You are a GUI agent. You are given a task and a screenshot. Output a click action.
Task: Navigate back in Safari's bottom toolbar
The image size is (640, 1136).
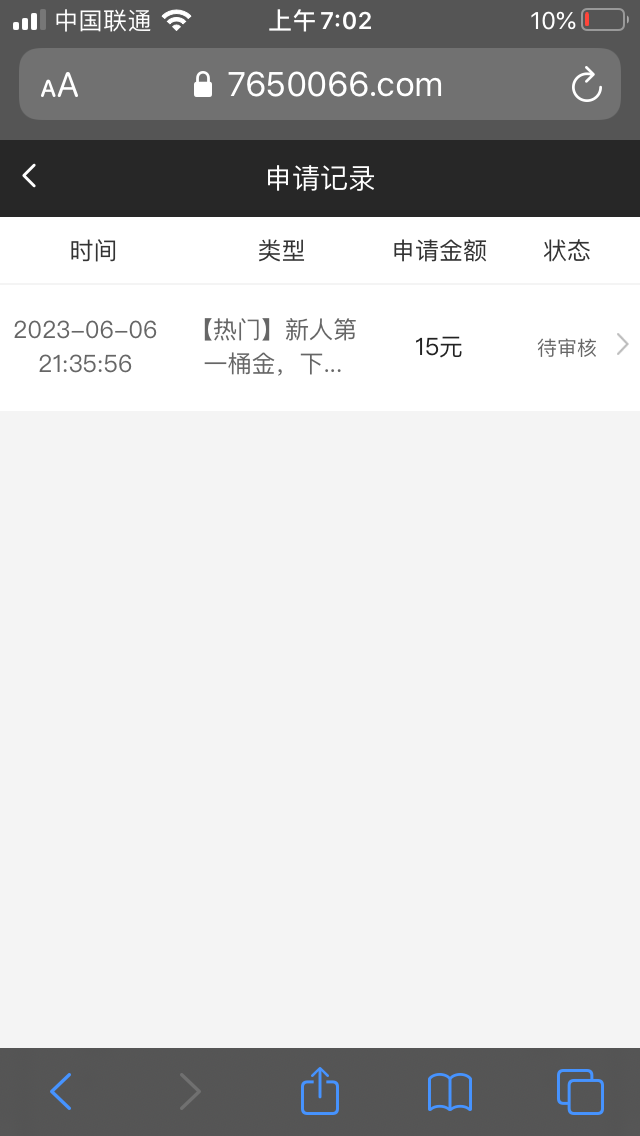[61, 1091]
